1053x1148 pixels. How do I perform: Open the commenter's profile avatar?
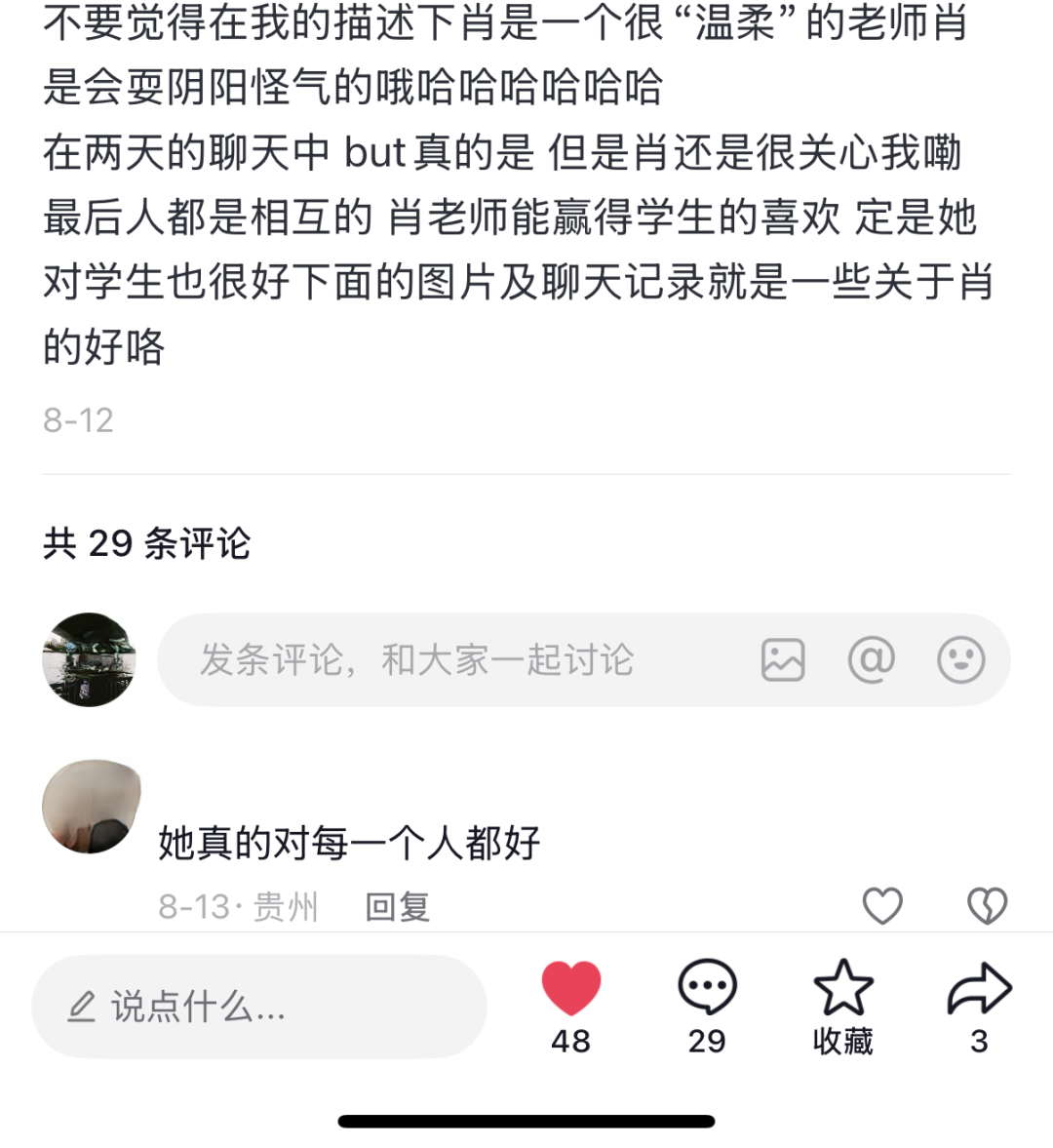point(92,807)
